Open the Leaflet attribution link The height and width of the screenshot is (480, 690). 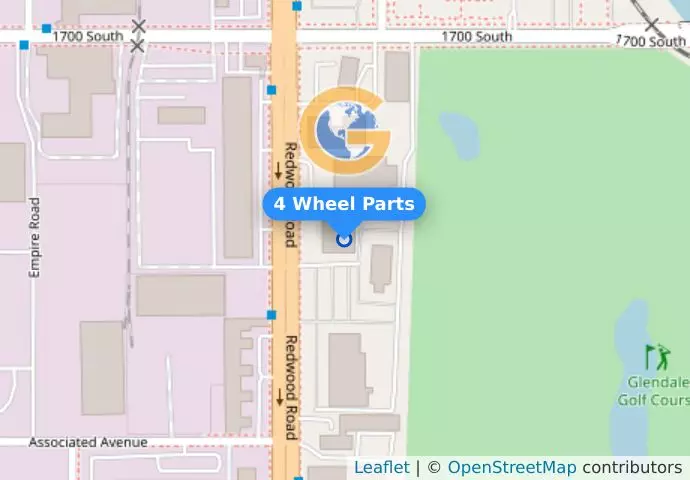coord(381,468)
